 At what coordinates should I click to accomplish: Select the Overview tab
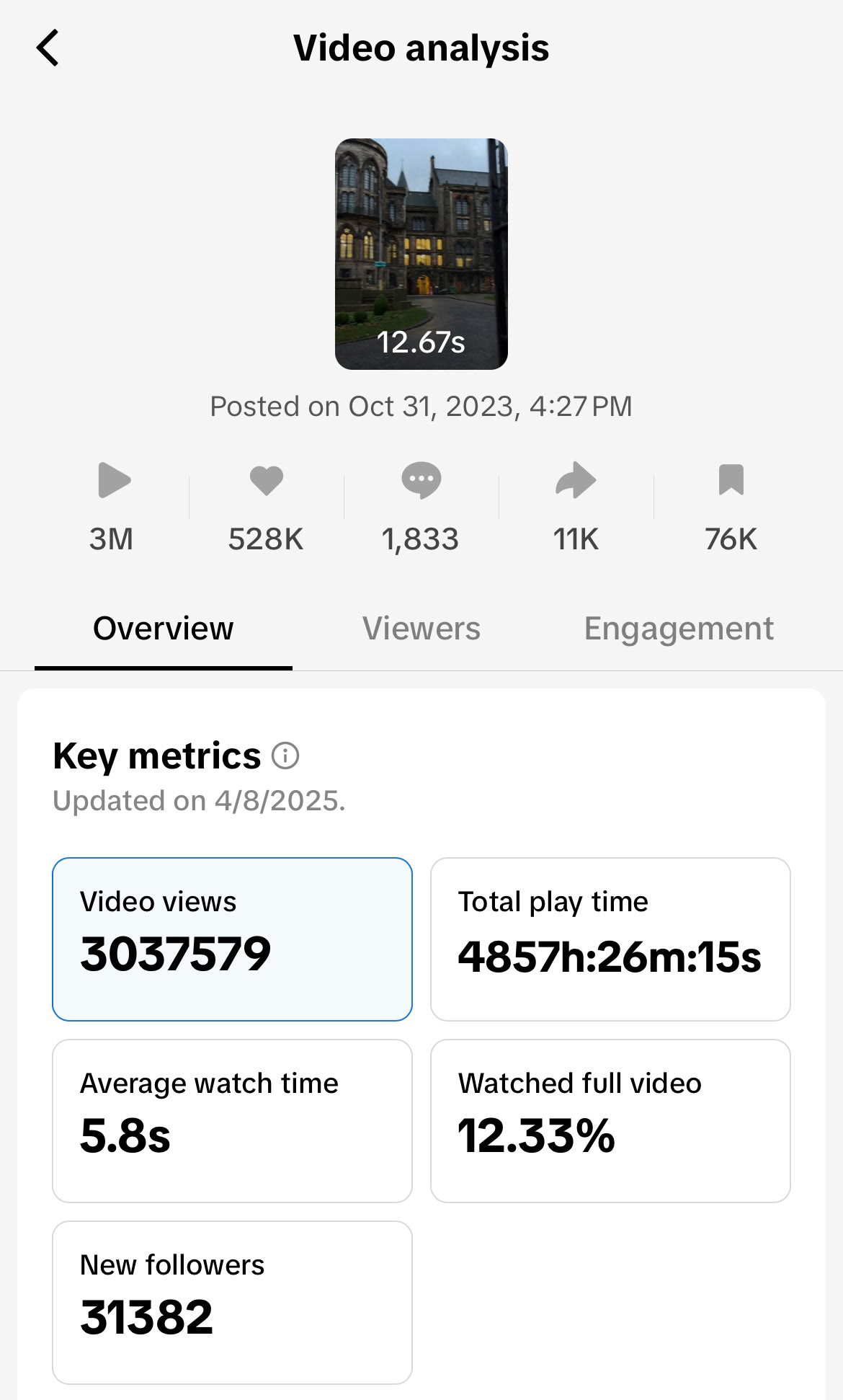tap(164, 629)
